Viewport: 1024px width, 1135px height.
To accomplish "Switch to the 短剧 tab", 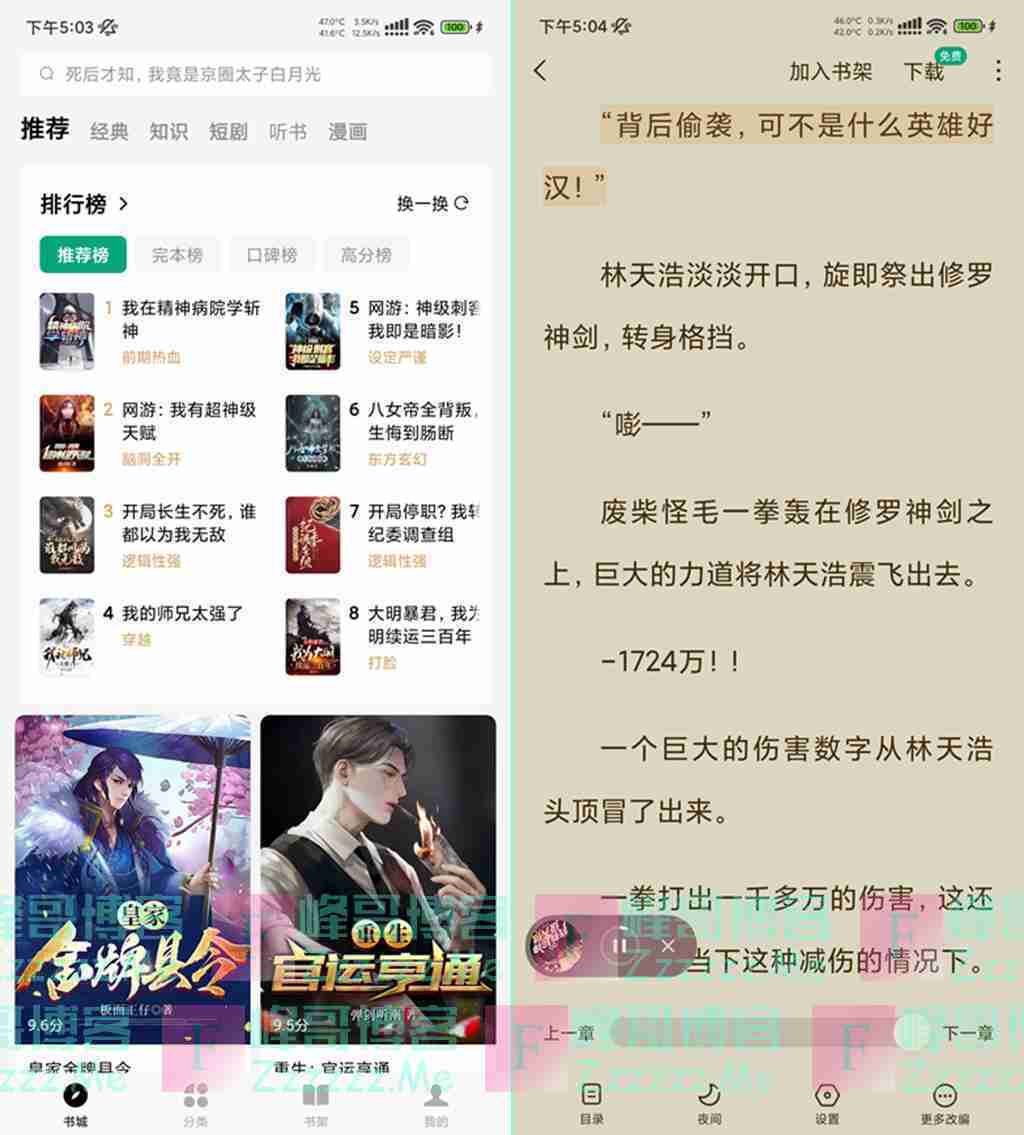I will pyautogui.click(x=228, y=131).
